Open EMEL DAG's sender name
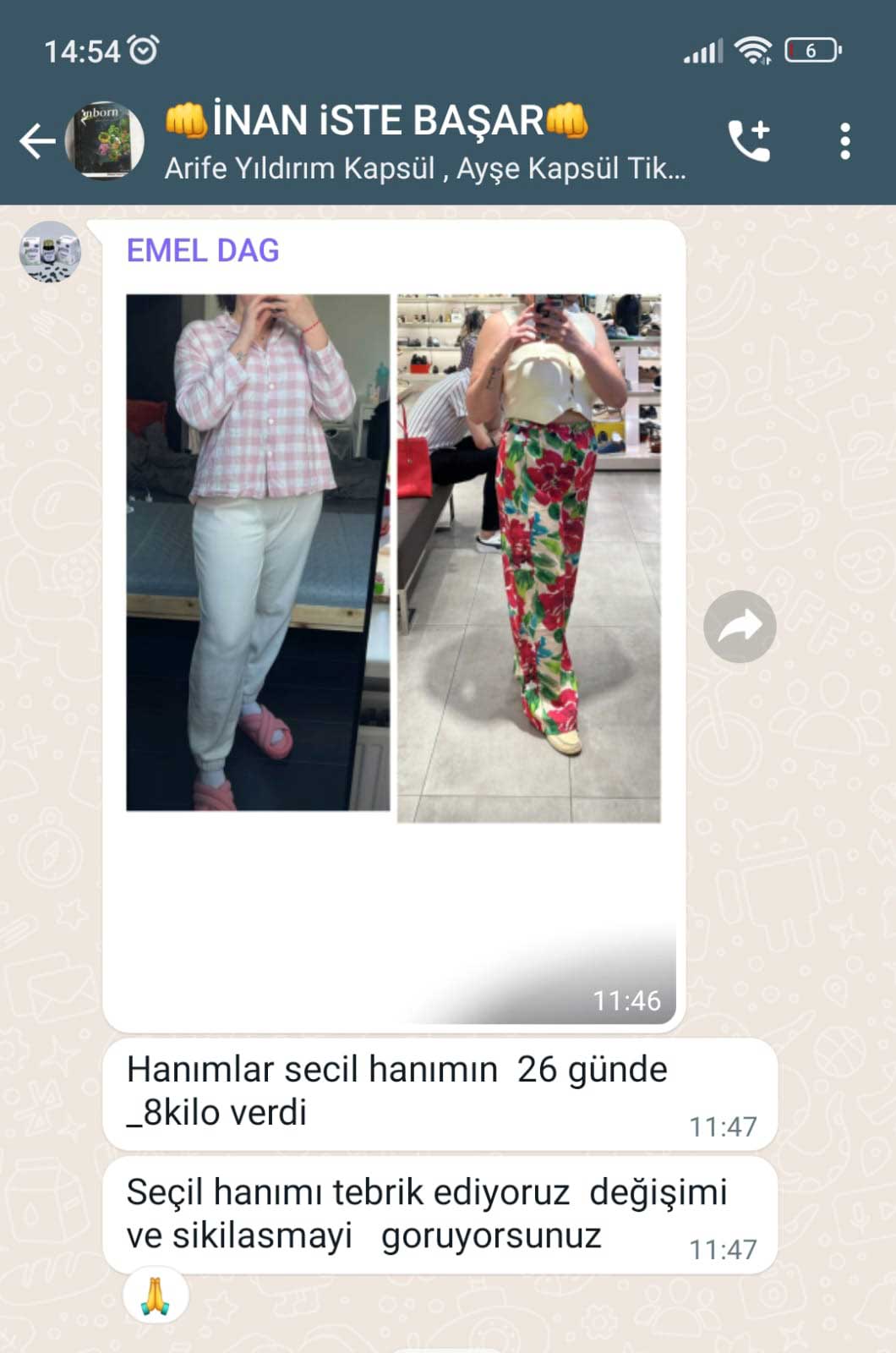The height and width of the screenshot is (1353, 896). [x=203, y=250]
